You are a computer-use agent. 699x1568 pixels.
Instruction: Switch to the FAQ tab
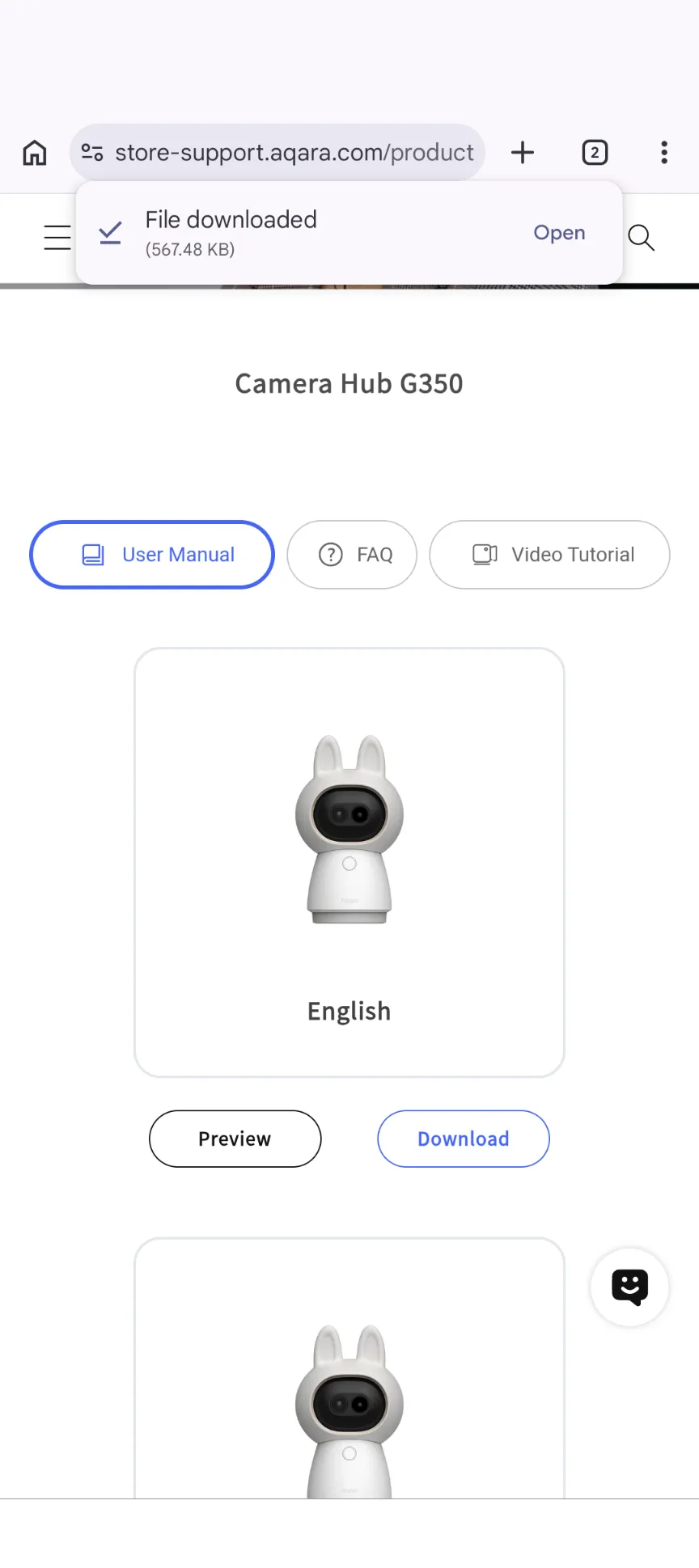[x=352, y=555]
